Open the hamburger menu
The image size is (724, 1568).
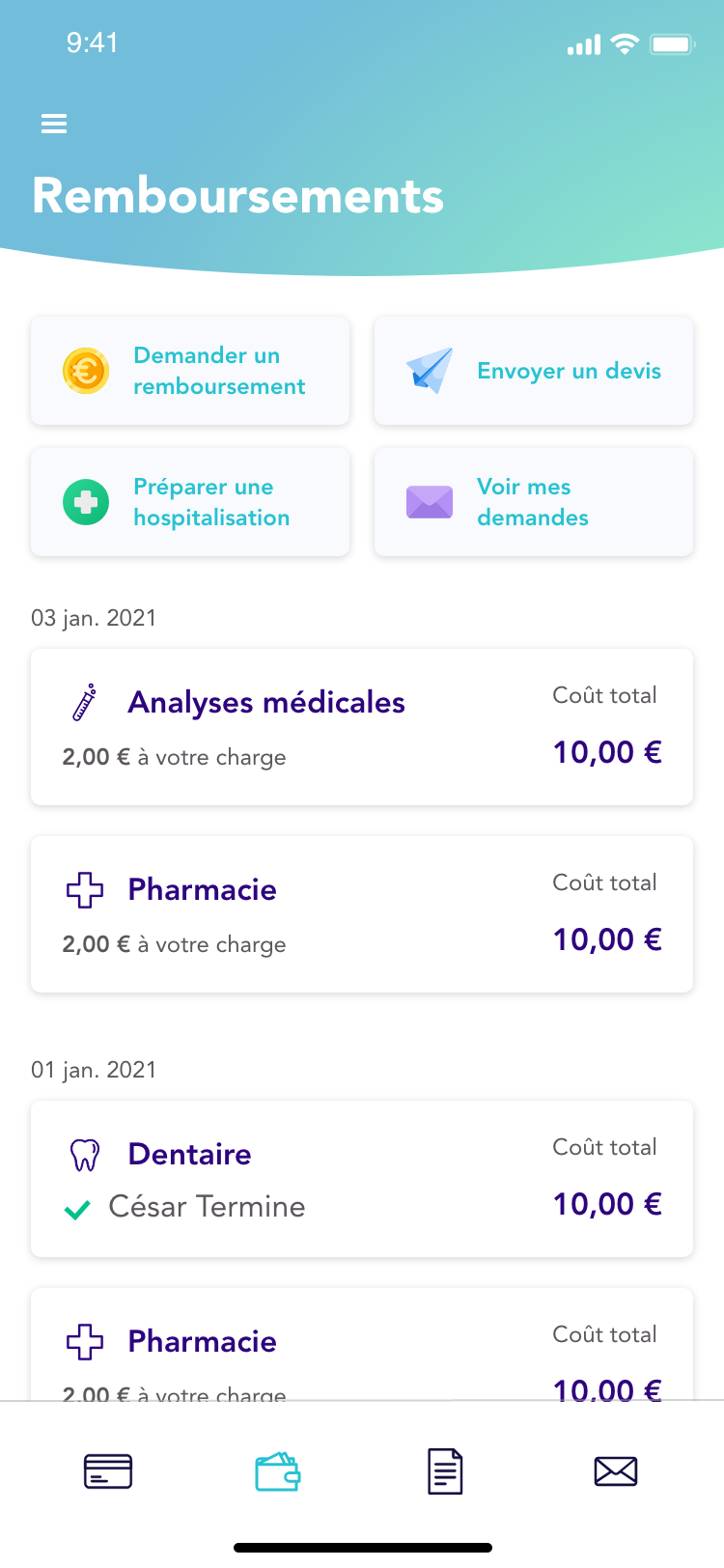[x=54, y=124]
